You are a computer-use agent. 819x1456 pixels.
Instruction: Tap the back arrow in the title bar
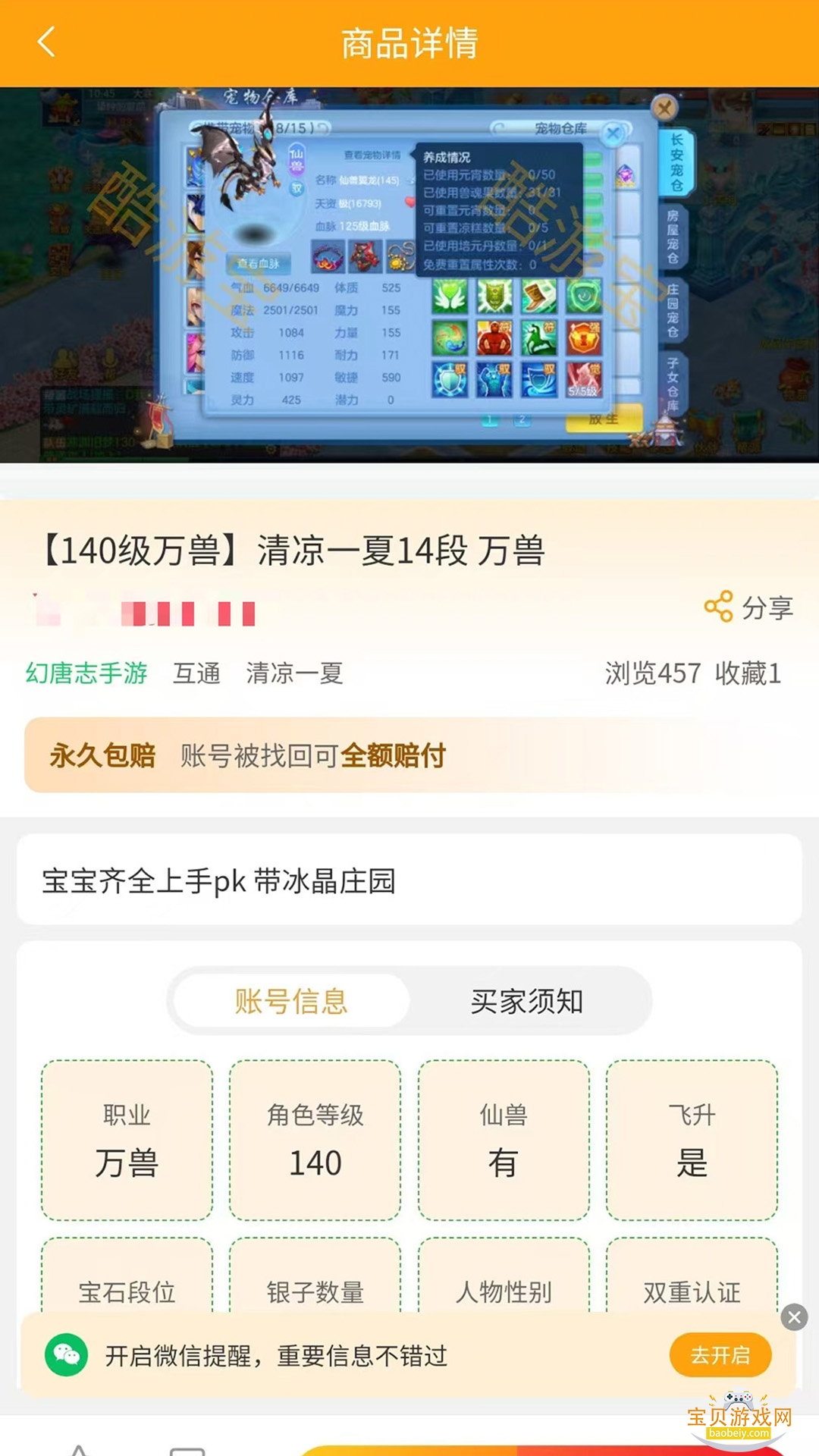tap(45, 42)
